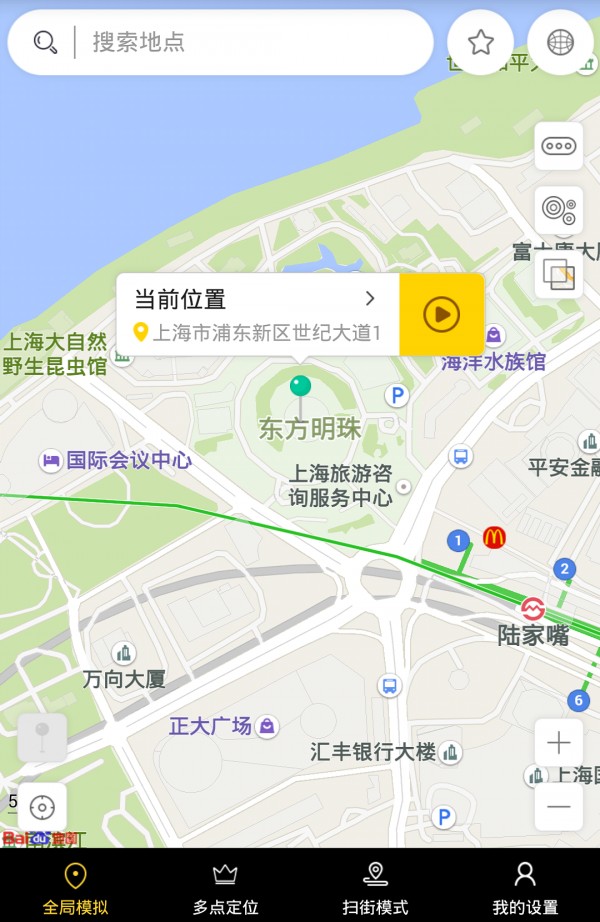Viewport: 600px width, 922px height.
Task: Tap the three-dots panel button
Action: 559,146
